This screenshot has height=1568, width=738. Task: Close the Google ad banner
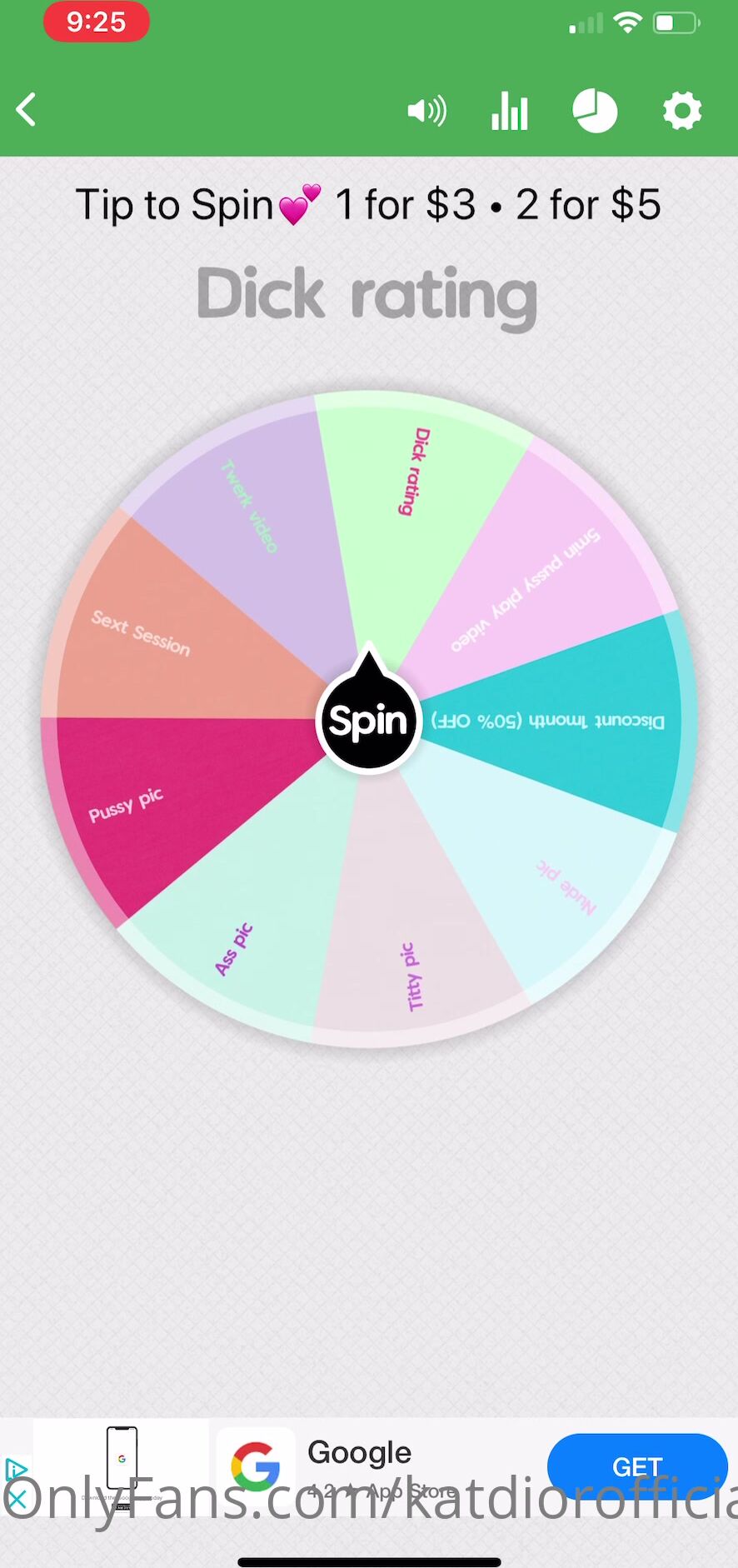point(17,1500)
